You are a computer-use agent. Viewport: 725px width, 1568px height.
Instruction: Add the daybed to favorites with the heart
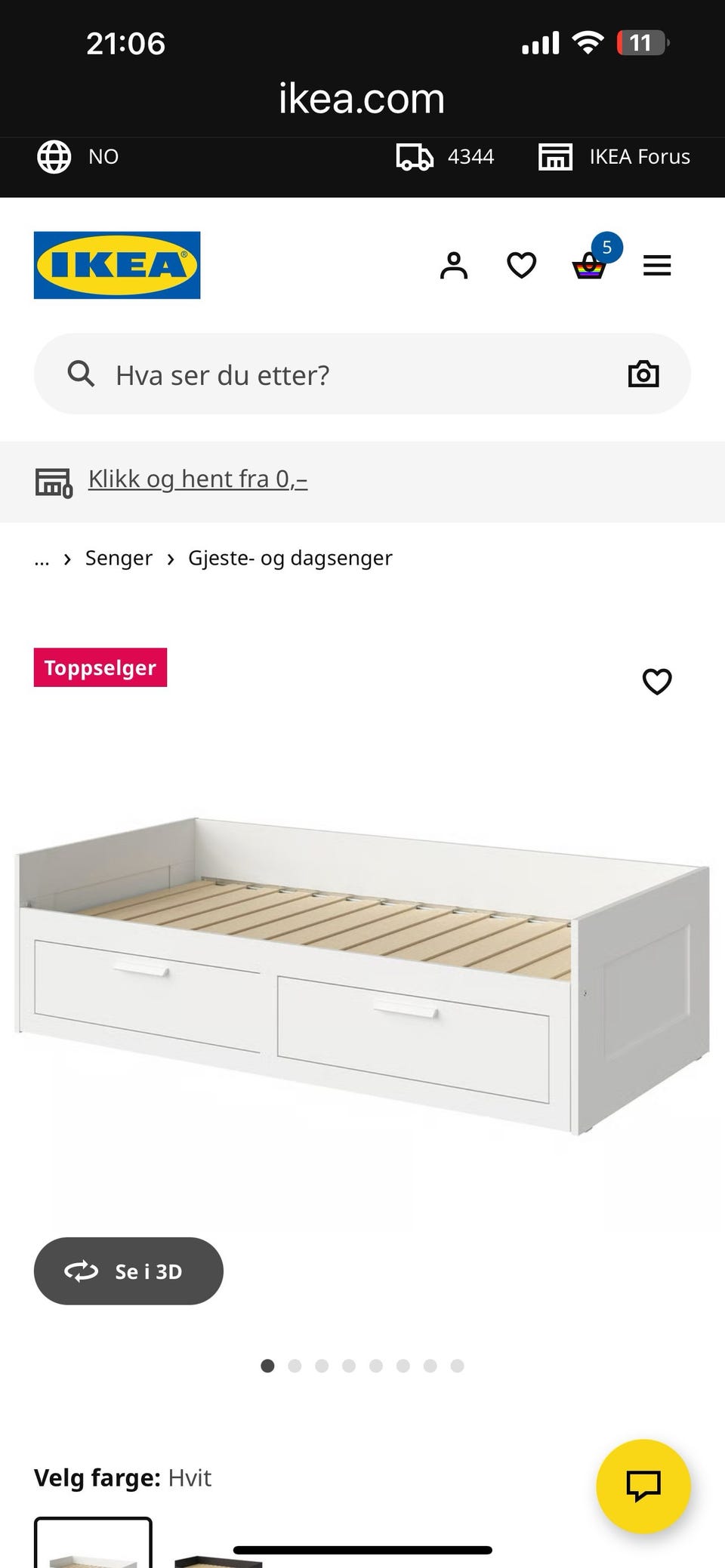pos(656,682)
